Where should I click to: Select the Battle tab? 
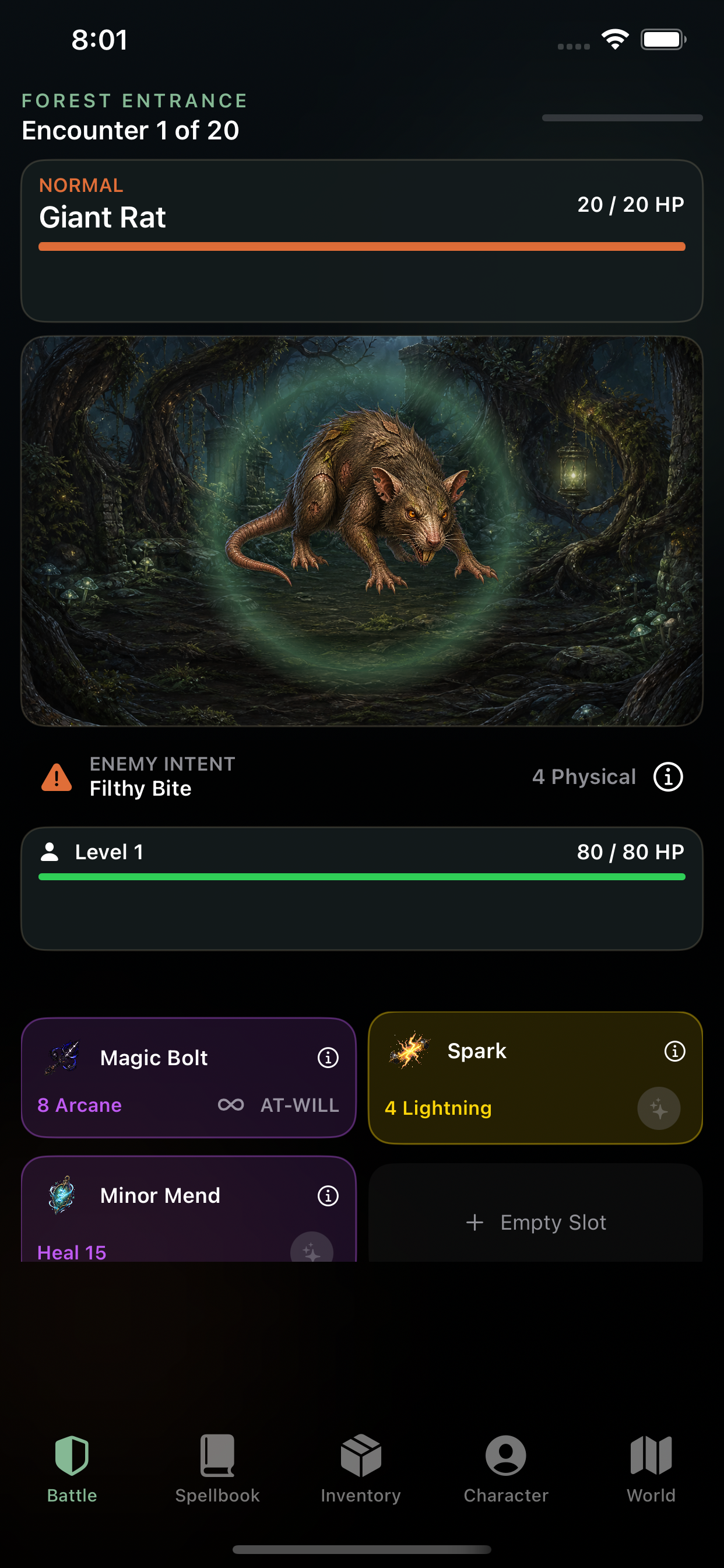tap(72, 1469)
